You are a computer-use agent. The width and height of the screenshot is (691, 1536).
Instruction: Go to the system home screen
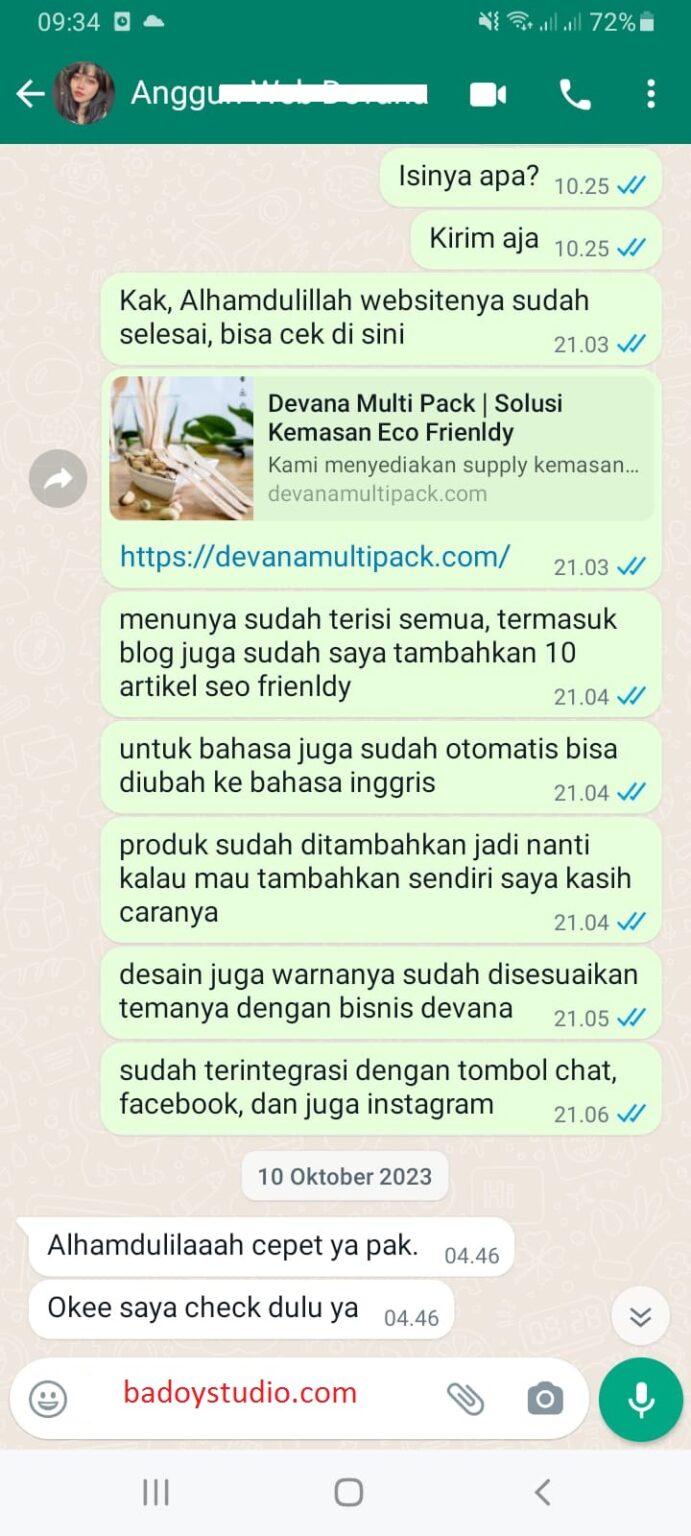coord(348,1493)
